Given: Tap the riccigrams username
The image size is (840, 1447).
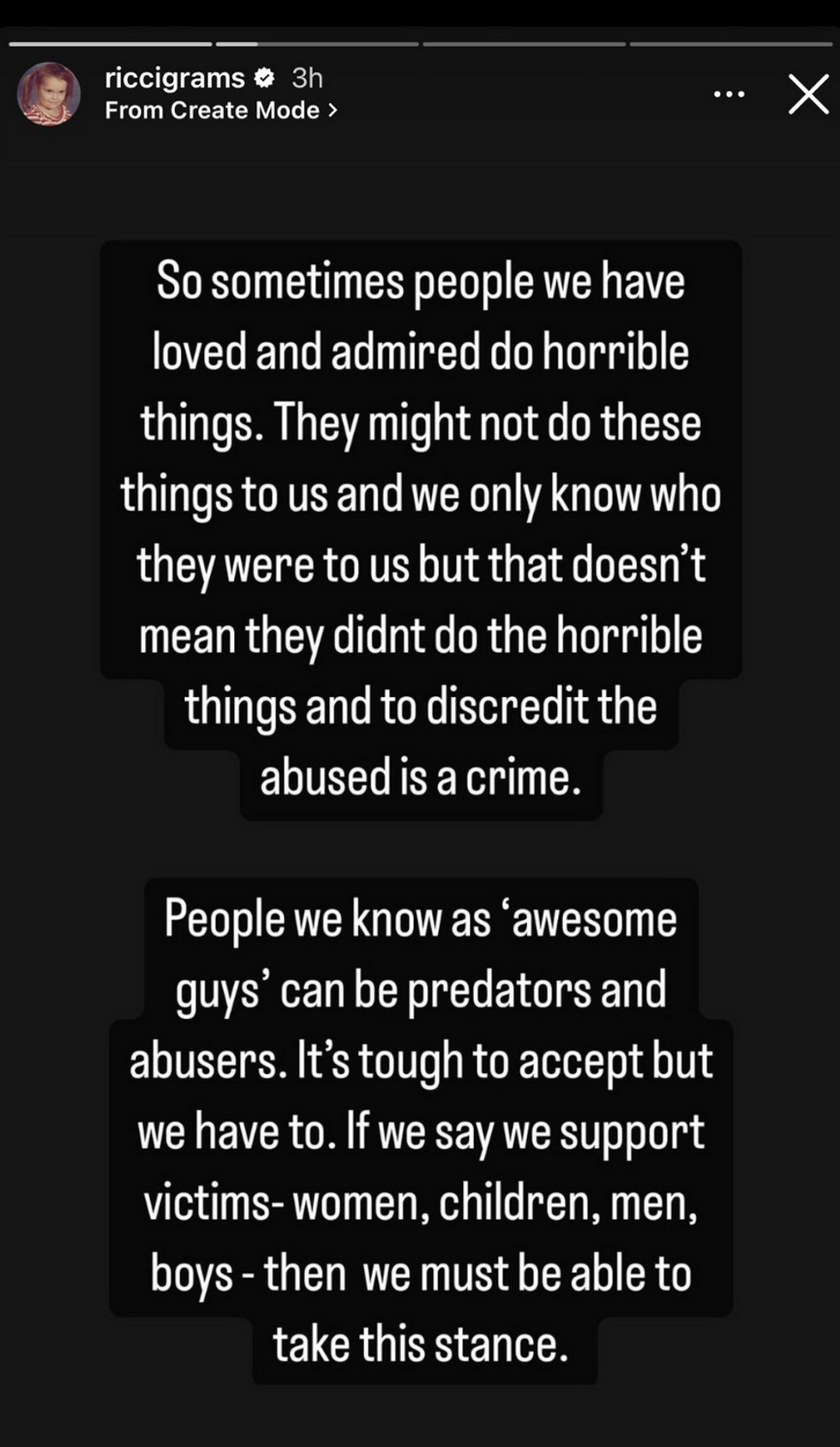Looking at the screenshot, I should click(175, 78).
